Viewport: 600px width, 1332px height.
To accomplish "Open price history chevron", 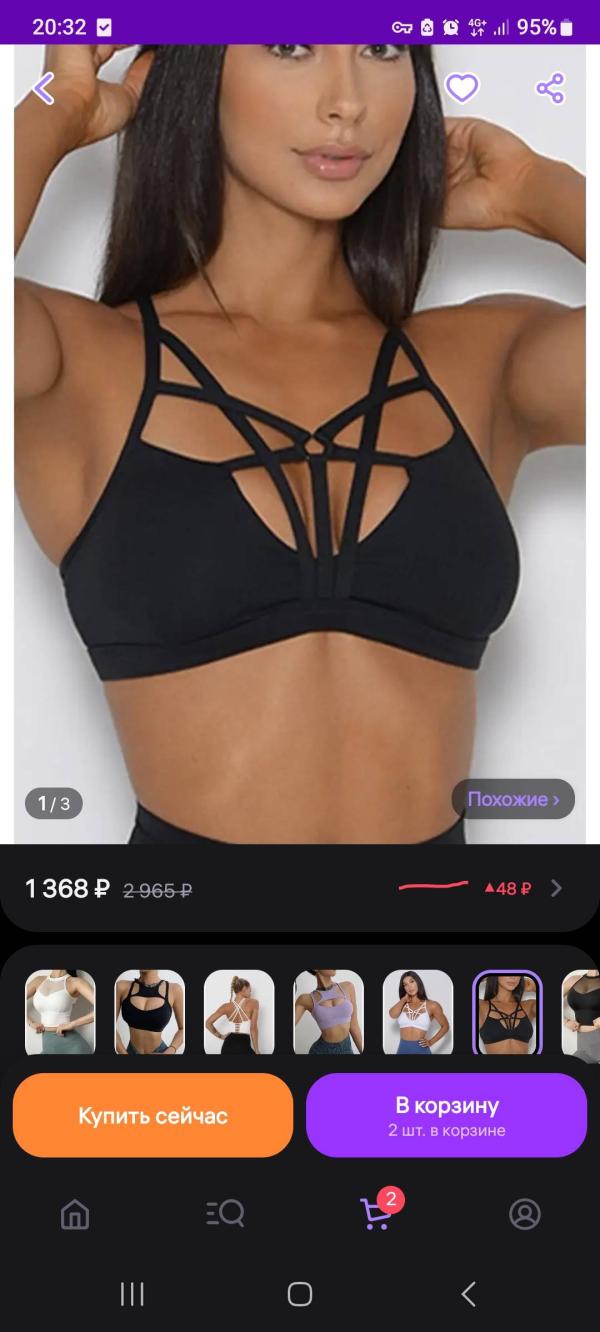I will pos(557,888).
